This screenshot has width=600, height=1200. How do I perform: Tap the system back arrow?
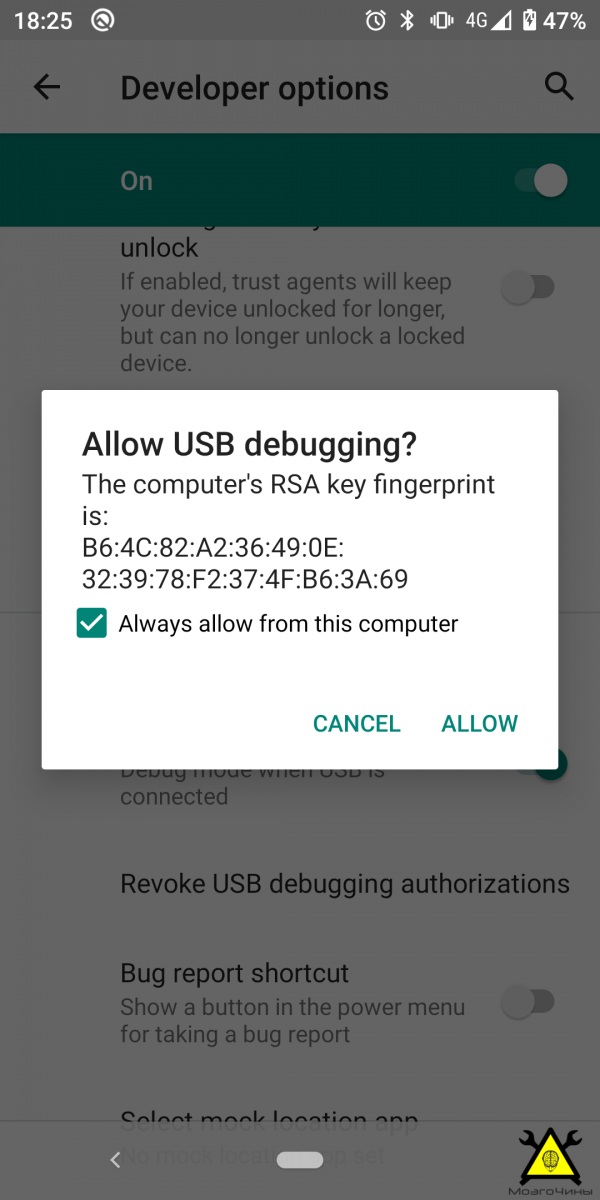pos(115,1160)
